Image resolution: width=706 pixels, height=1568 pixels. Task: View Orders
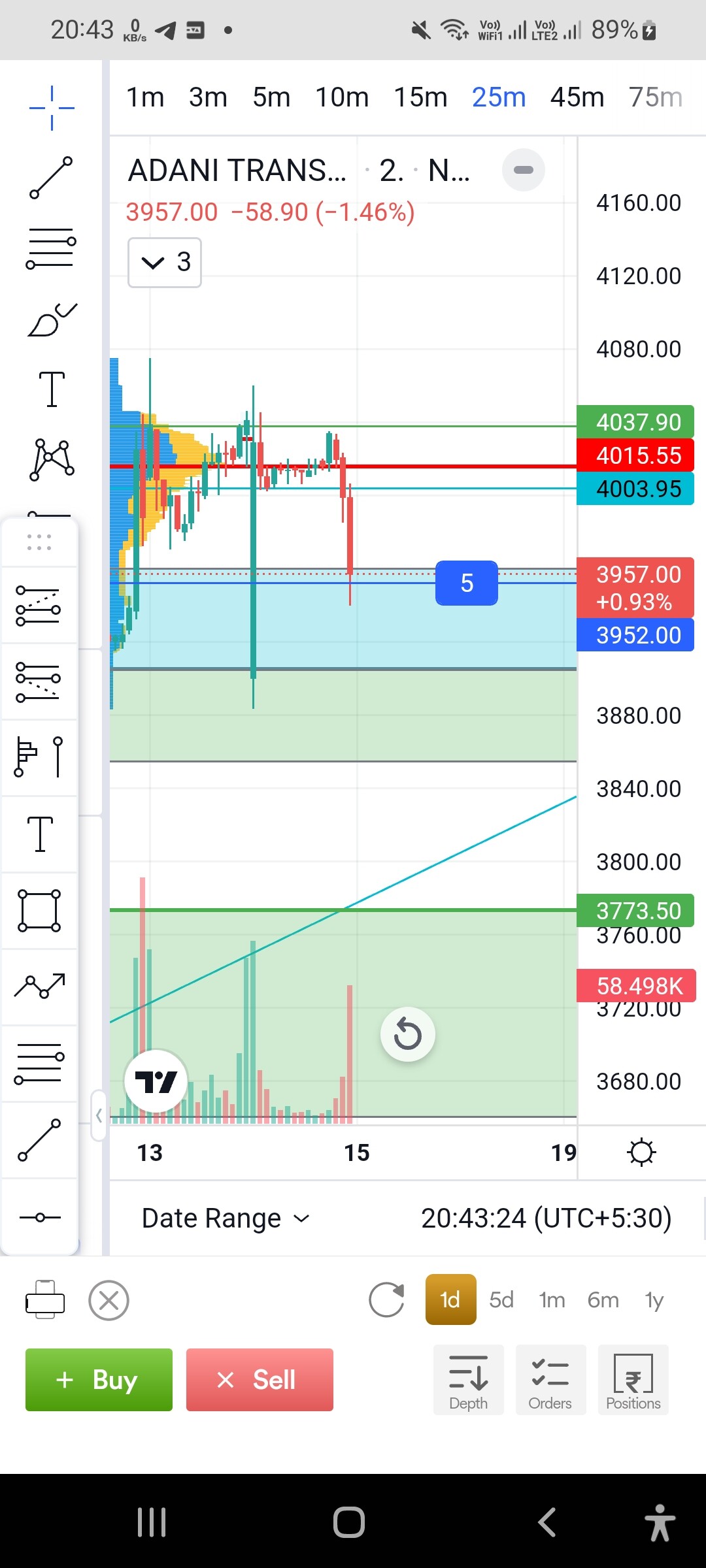550,1380
